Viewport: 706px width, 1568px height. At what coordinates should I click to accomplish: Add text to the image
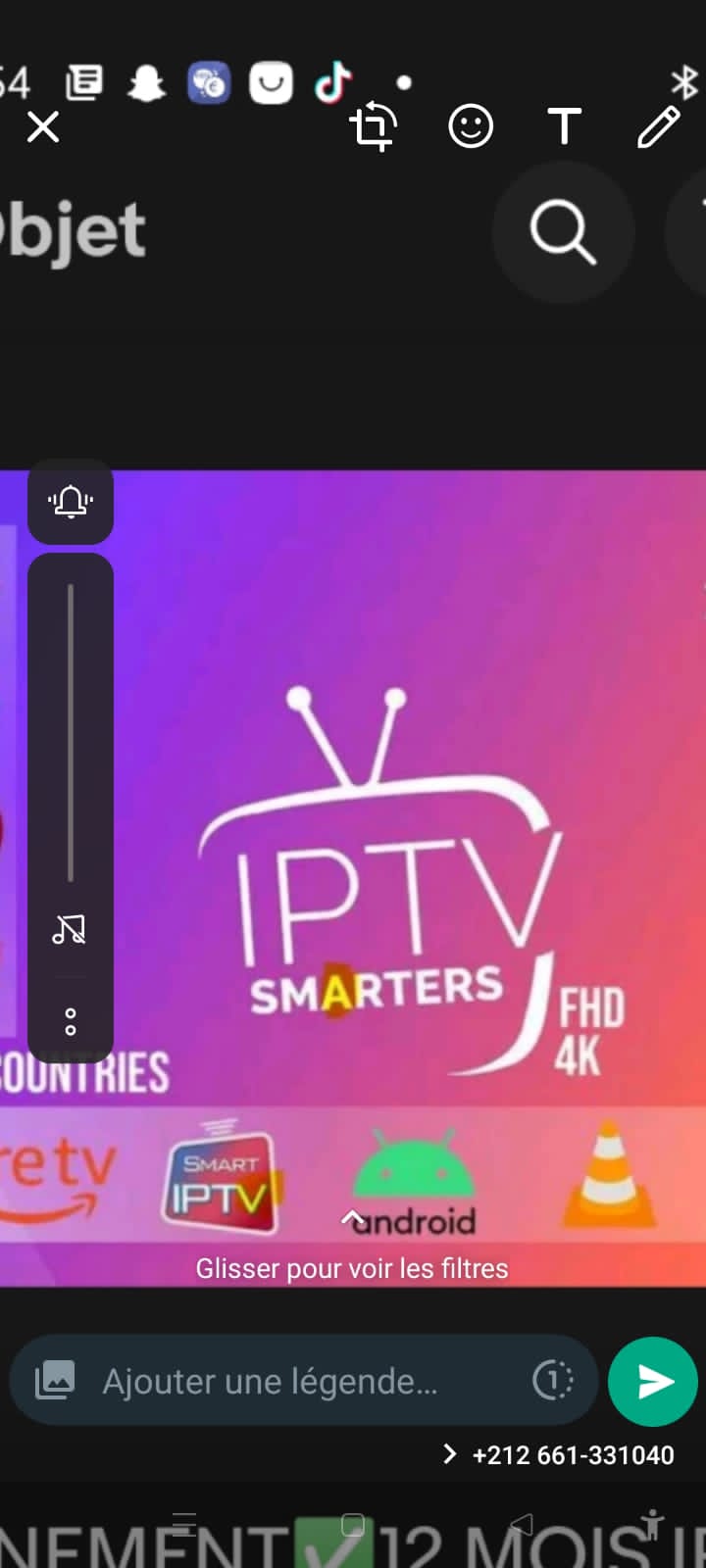(x=565, y=126)
